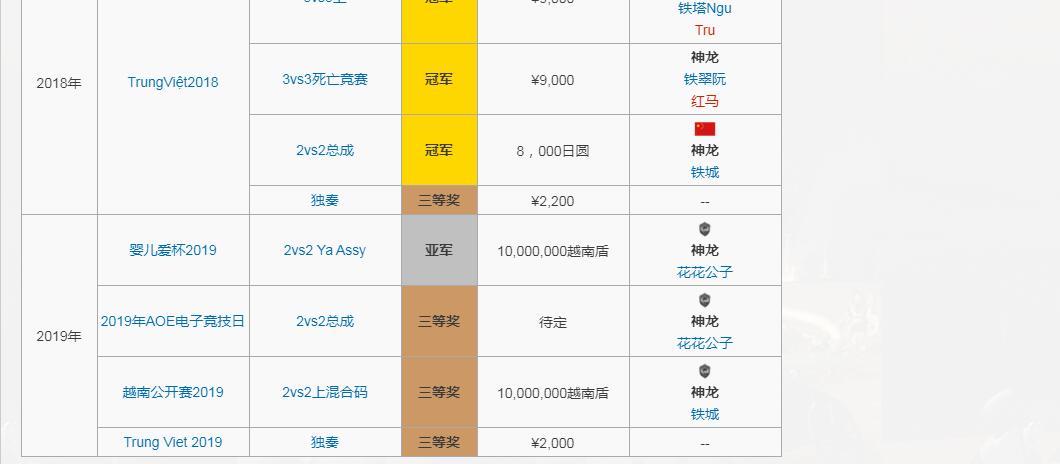Open 独奏 link in the ¥2,200 row
This screenshot has width=1060, height=464.
click(325, 200)
